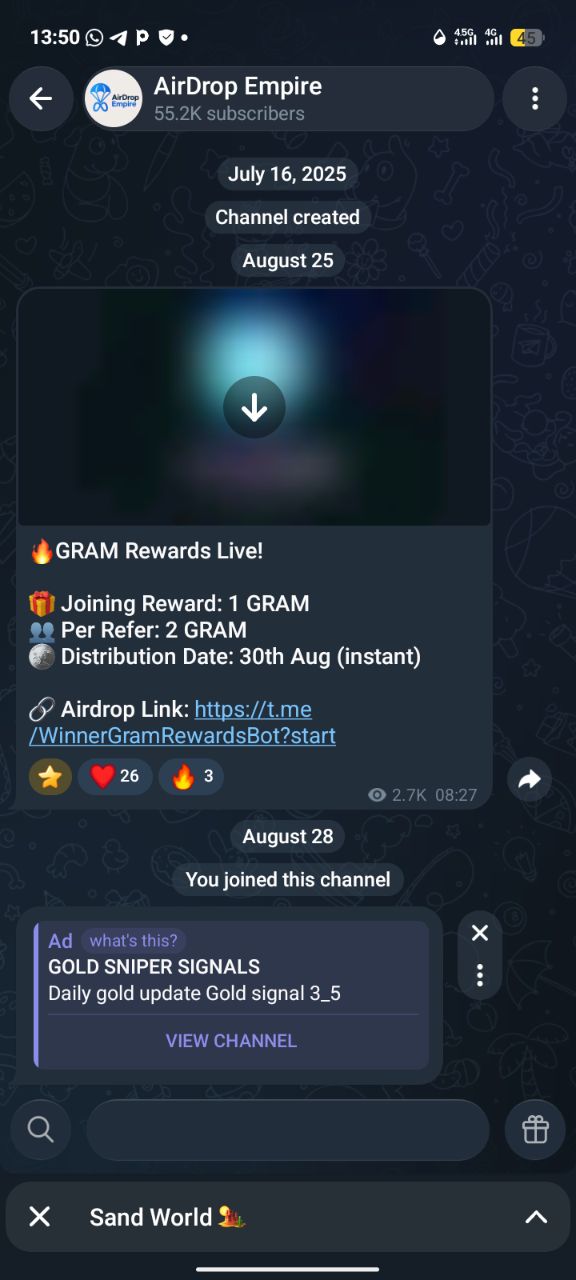Add a fire reaction with 3 count
The image size is (576, 1280).
191,776
